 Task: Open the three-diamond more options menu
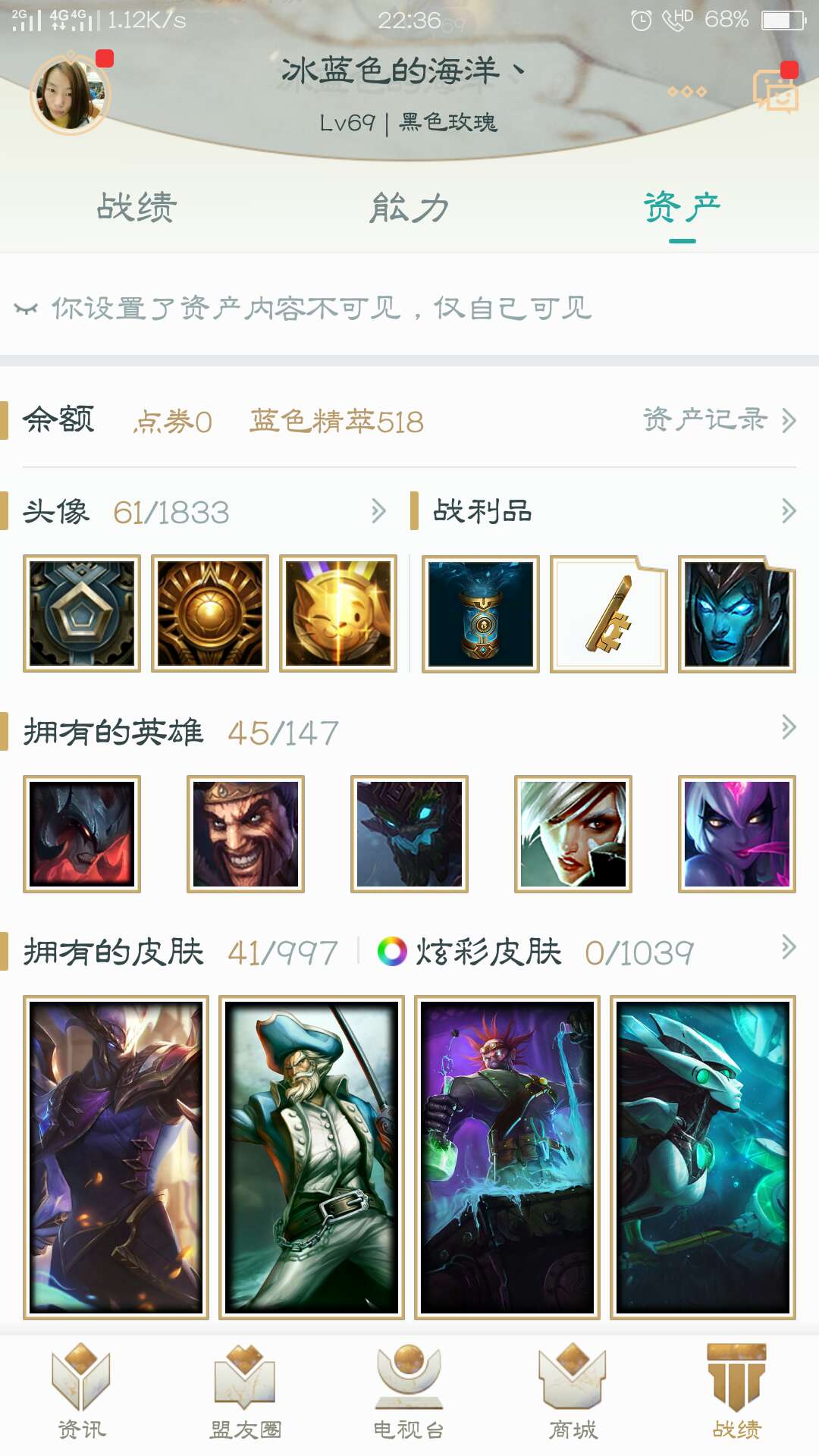tap(686, 92)
